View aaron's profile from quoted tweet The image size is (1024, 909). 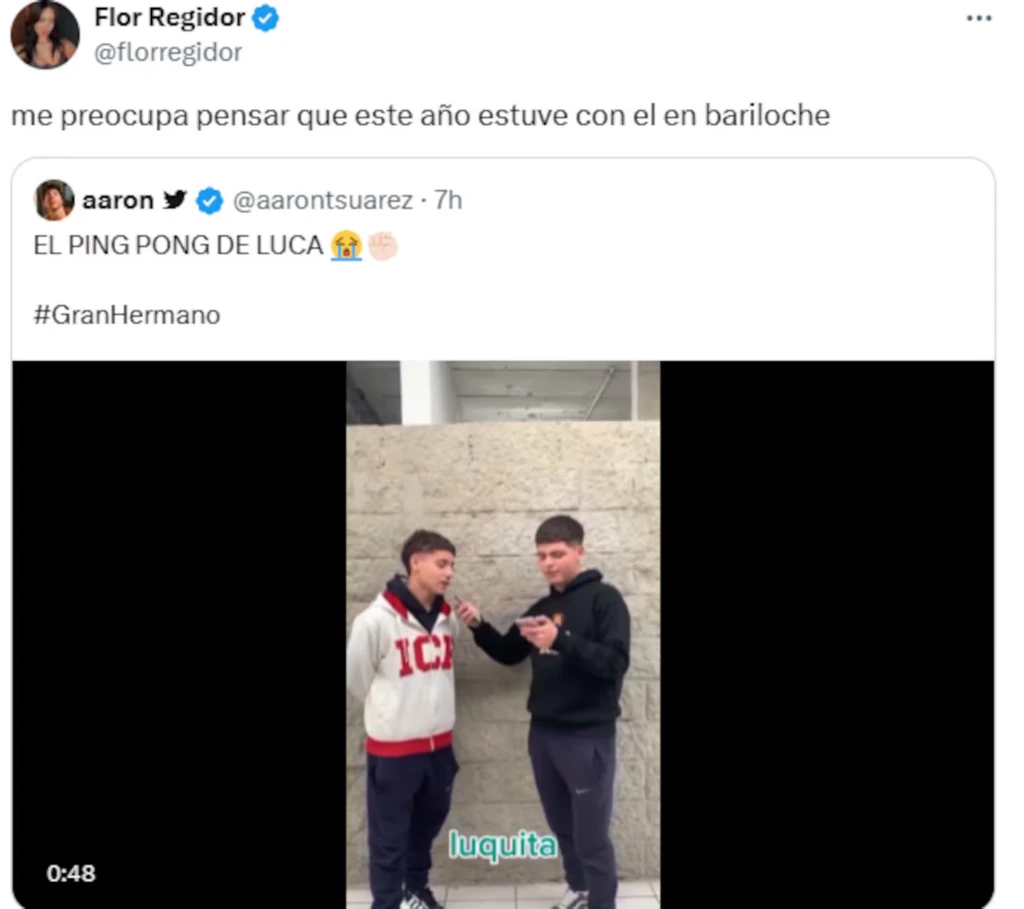(x=117, y=200)
